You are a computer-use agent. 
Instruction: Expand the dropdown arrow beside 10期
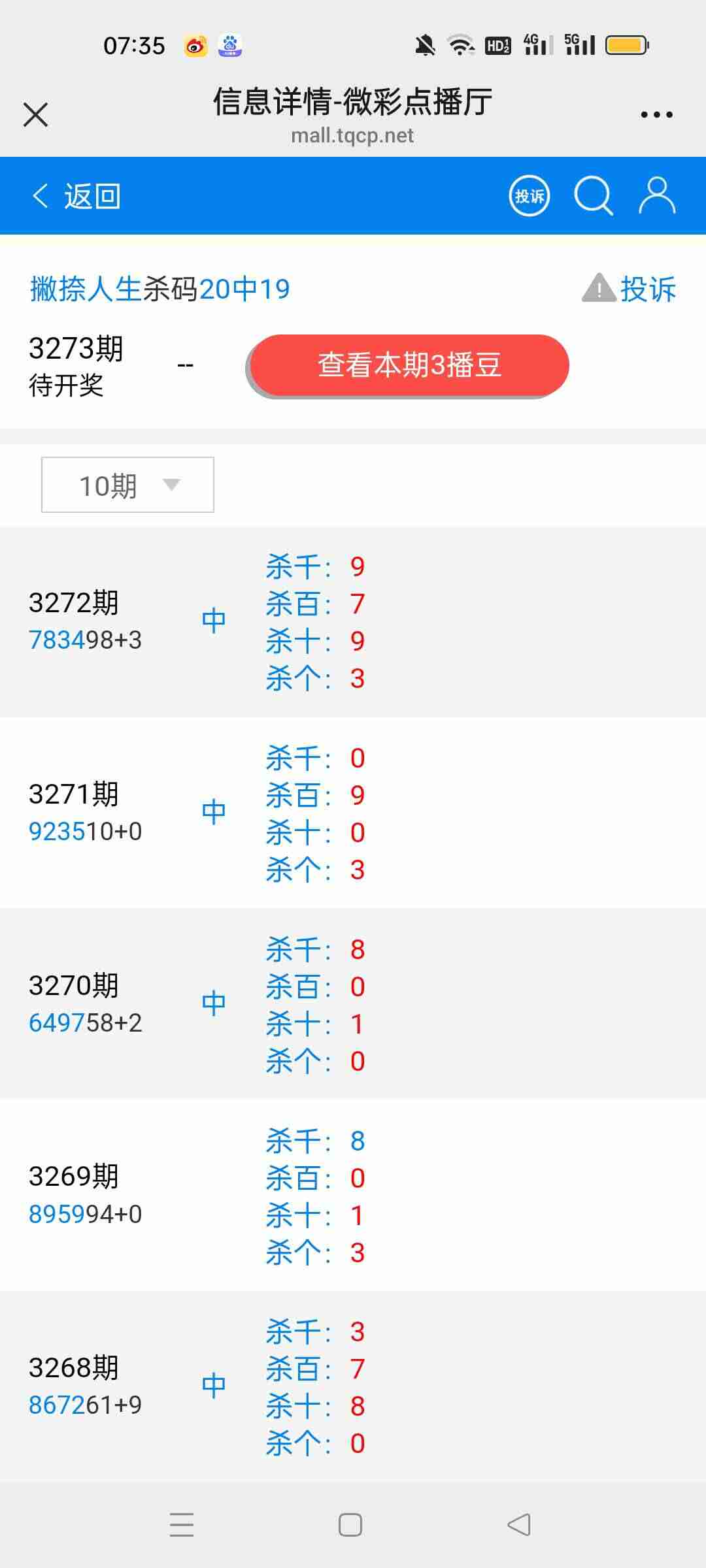(x=171, y=485)
